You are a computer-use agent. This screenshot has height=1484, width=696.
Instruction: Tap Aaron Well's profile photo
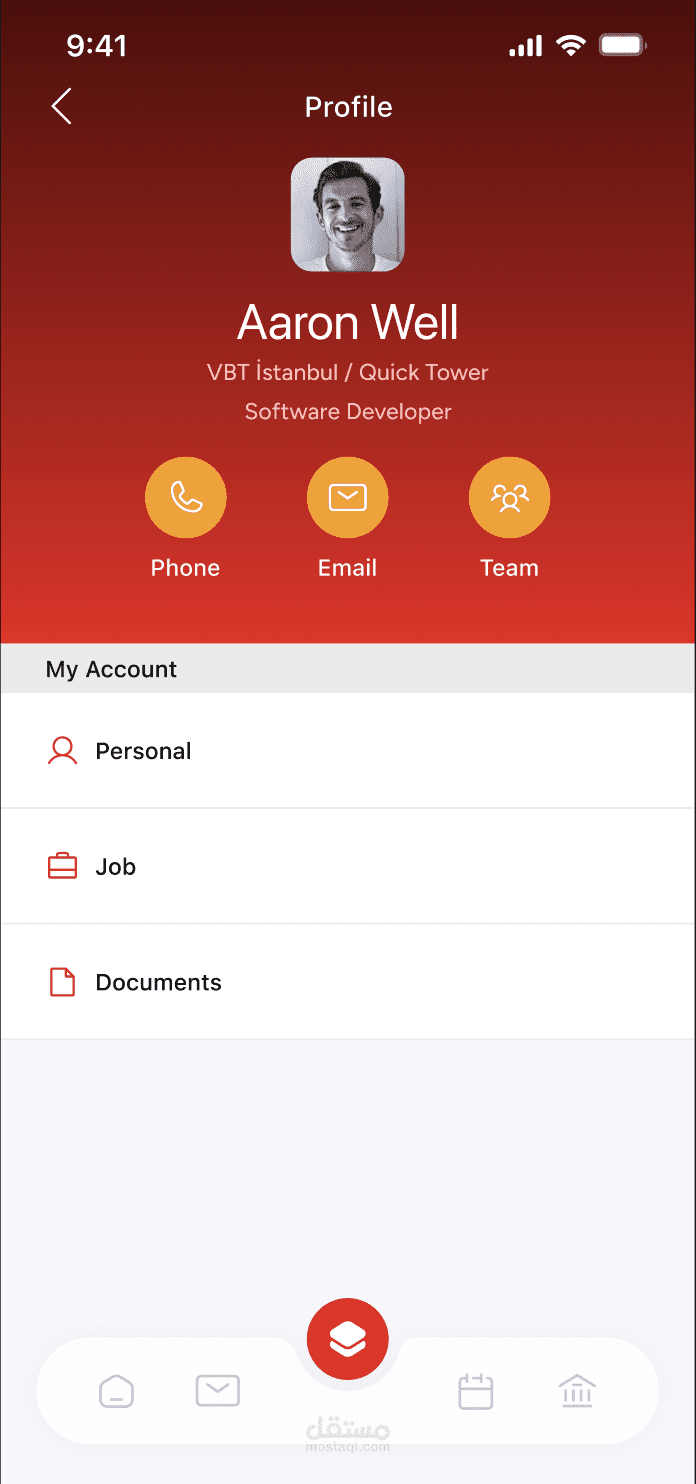348,215
